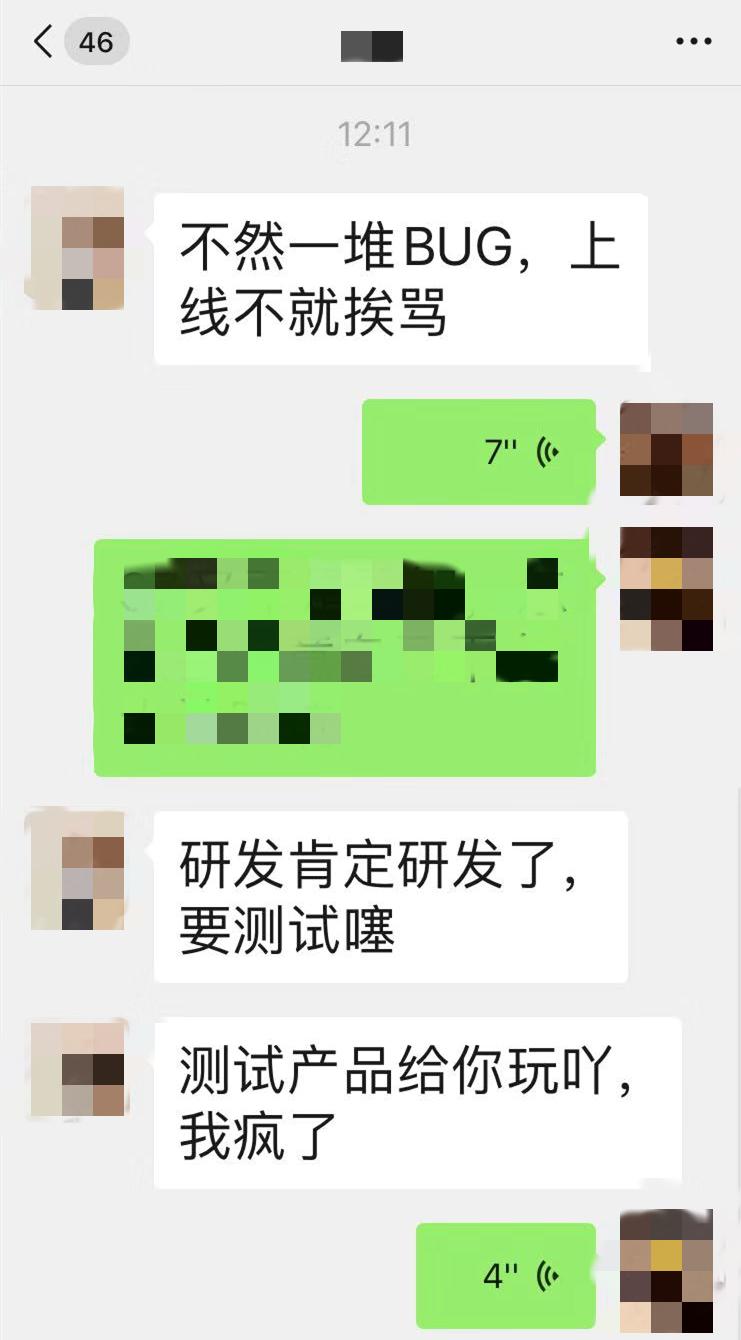Go back to the chat list

[44, 42]
